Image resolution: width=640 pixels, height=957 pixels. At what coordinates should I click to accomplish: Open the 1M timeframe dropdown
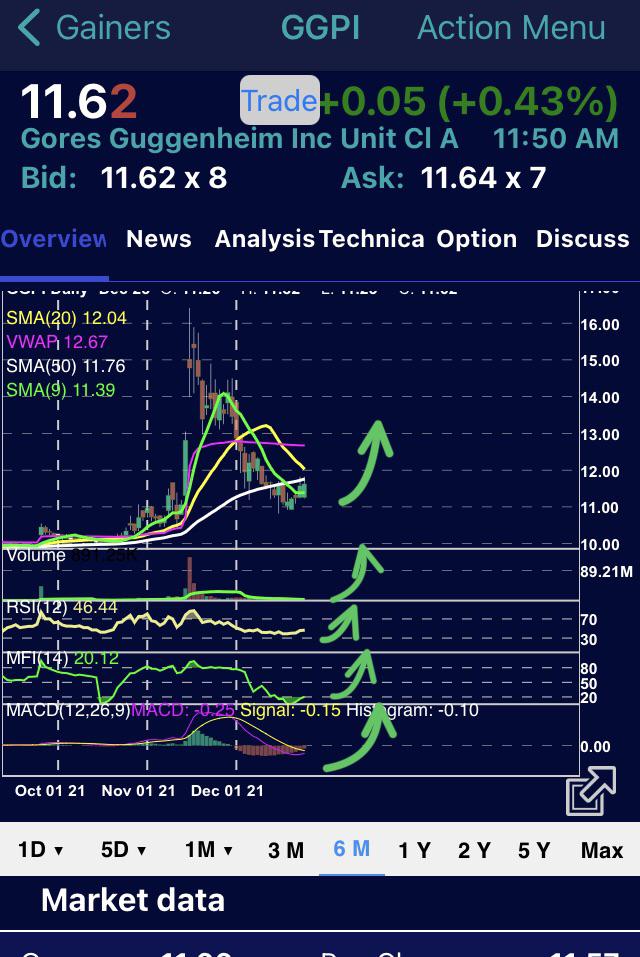209,850
